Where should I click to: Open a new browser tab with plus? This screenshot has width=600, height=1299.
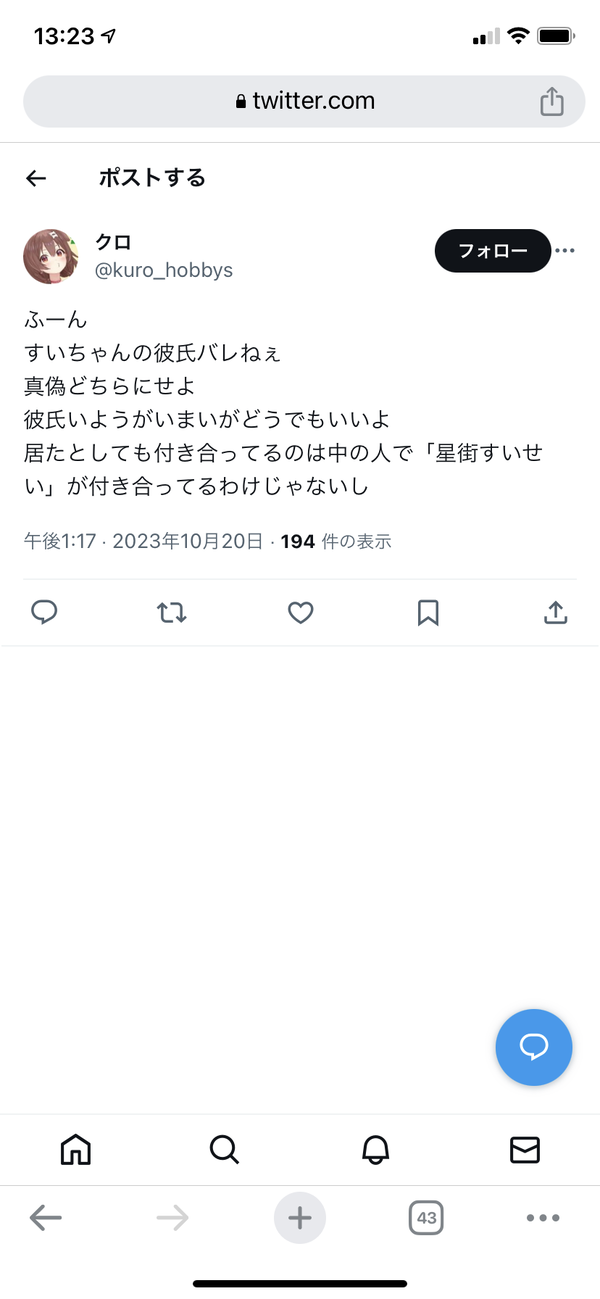[300, 1217]
